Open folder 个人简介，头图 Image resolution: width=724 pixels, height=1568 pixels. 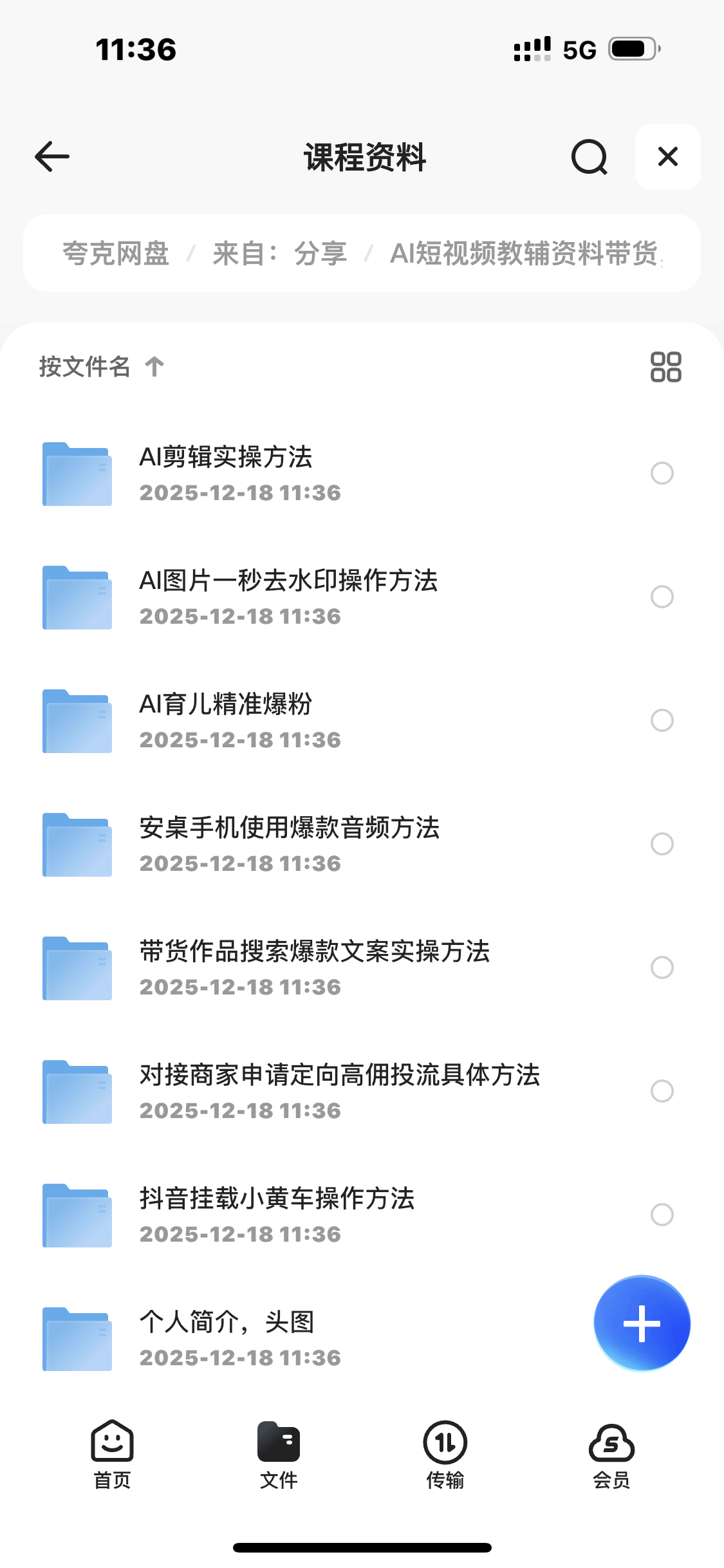point(227,1338)
